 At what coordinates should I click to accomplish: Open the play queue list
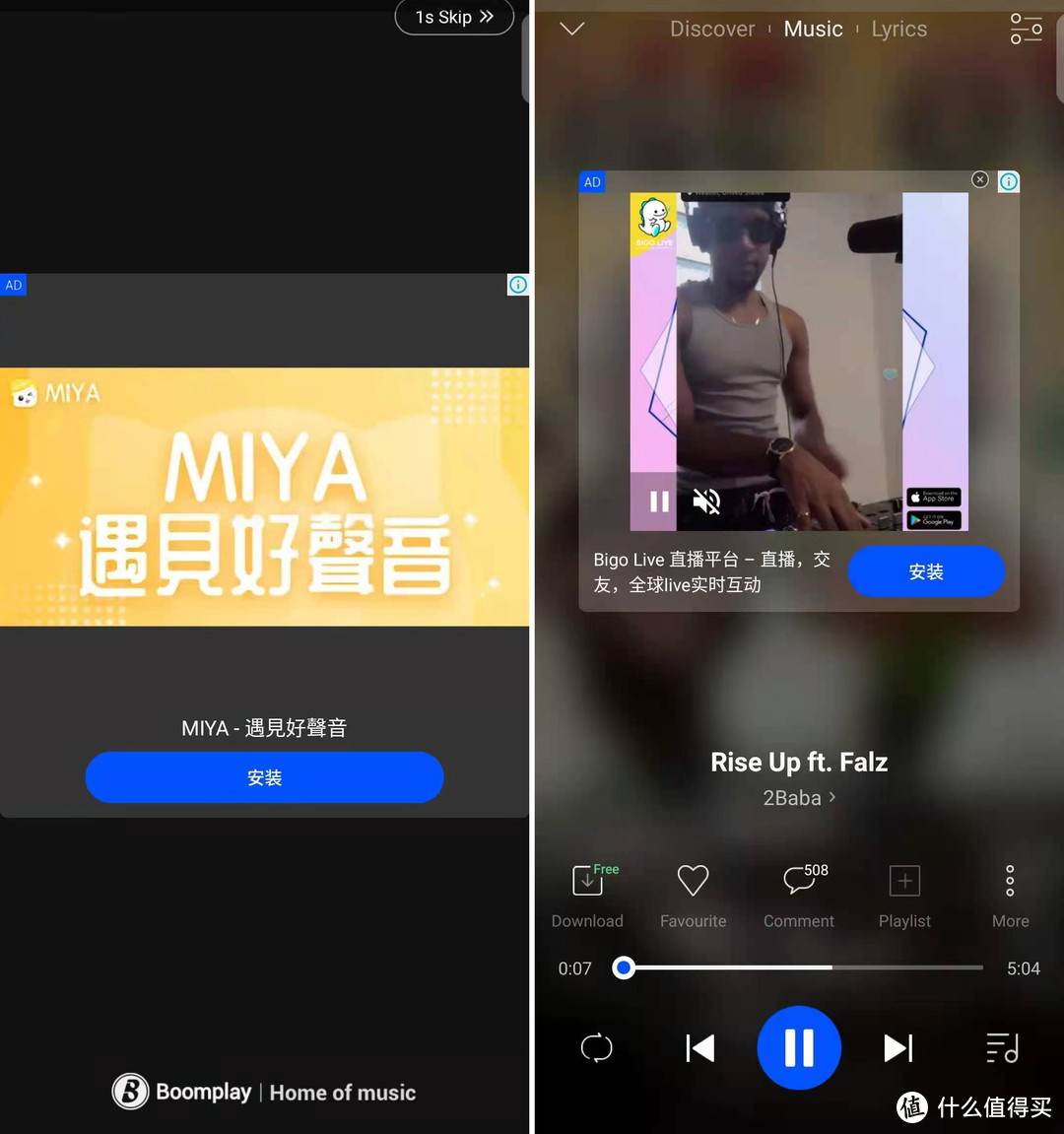coord(1002,1048)
